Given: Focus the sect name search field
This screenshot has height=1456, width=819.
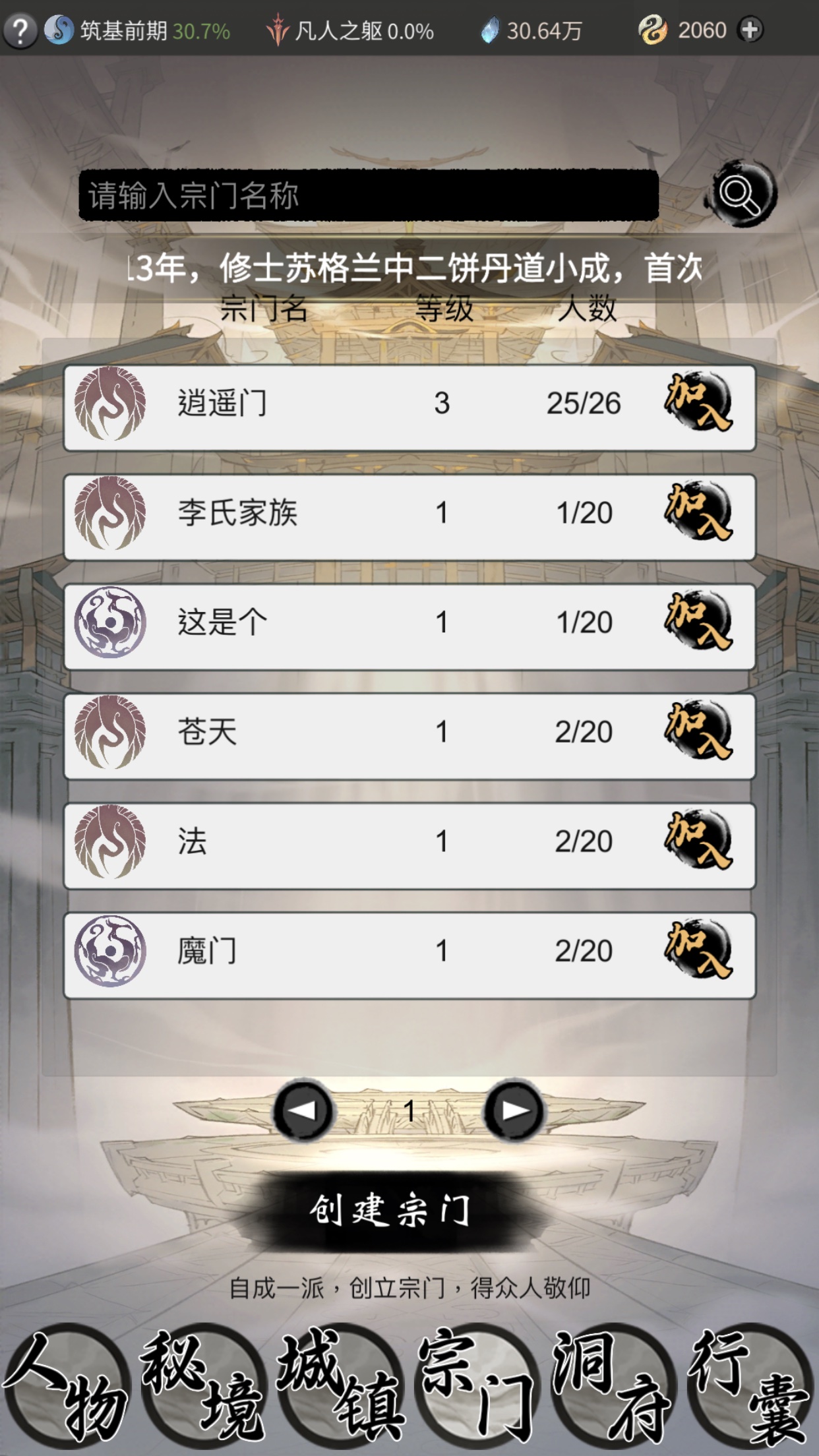Looking at the screenshot, I should pos(368,196).
